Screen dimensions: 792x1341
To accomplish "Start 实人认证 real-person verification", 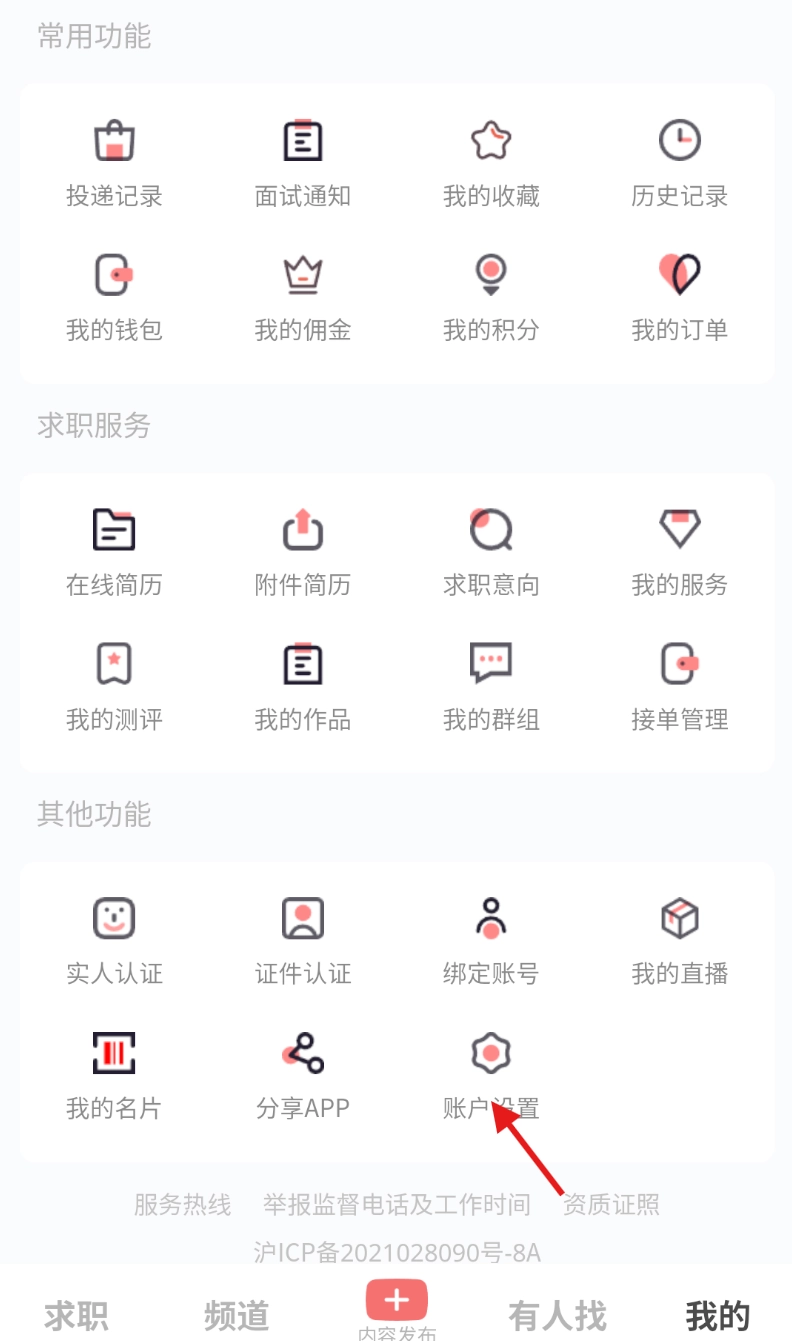I will tap(114, 942).
